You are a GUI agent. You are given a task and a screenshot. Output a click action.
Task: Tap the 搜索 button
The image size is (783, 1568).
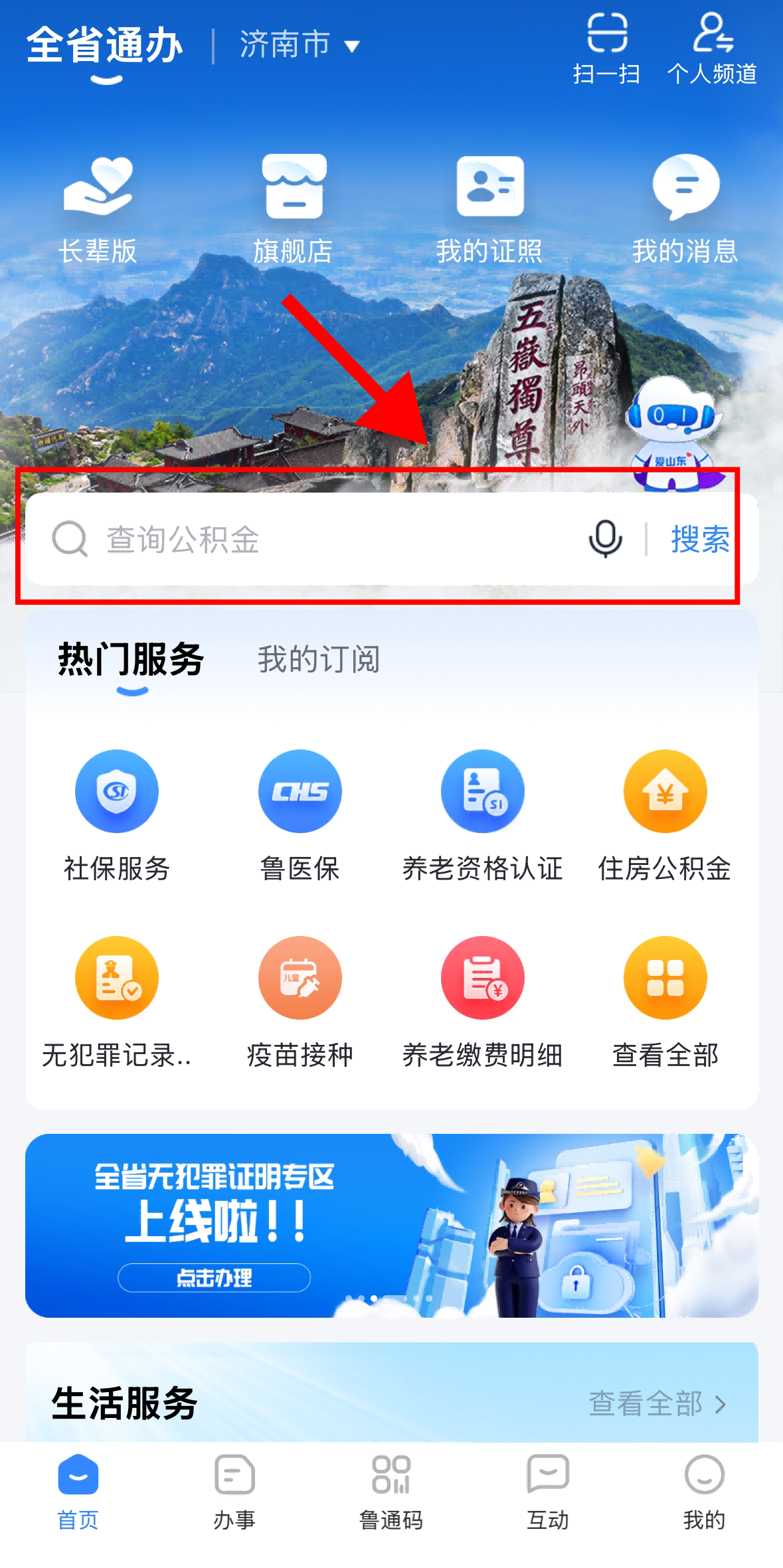699,539
